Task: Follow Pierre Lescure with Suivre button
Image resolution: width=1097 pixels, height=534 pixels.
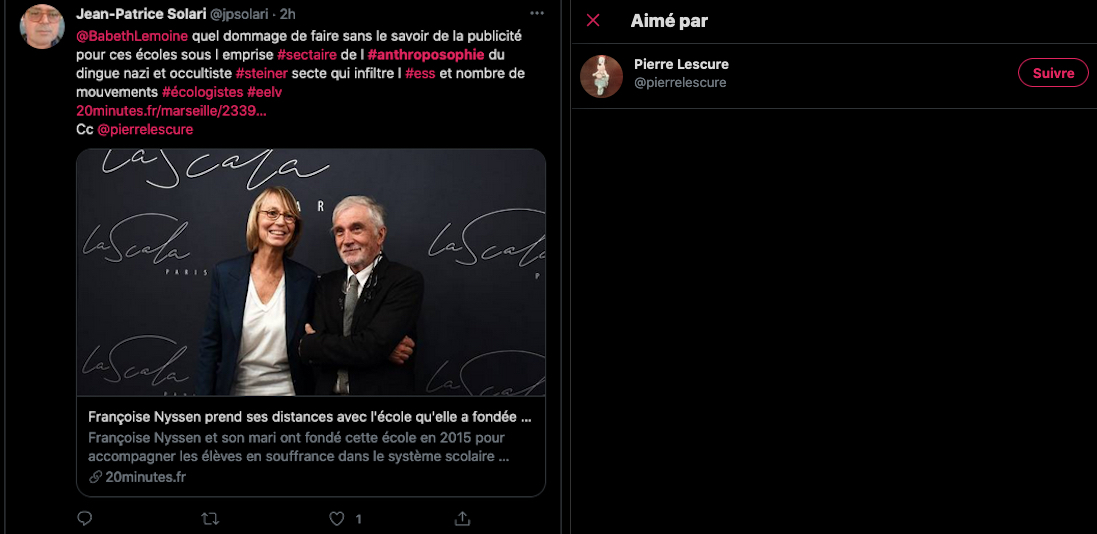Action: click(1052, 73)
